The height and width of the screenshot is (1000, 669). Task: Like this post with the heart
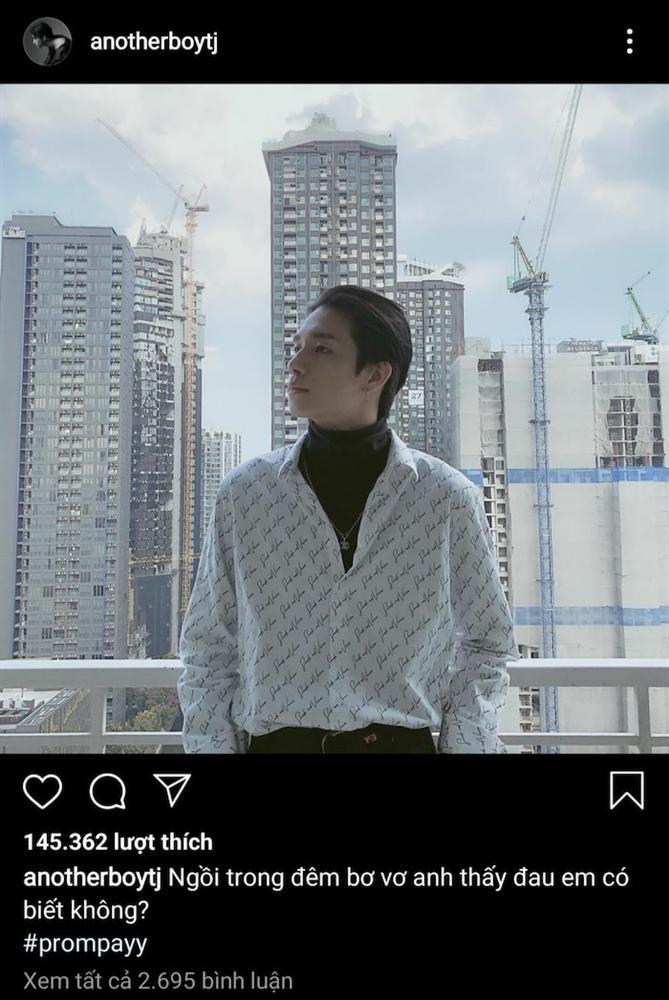(x=42, y=791)
